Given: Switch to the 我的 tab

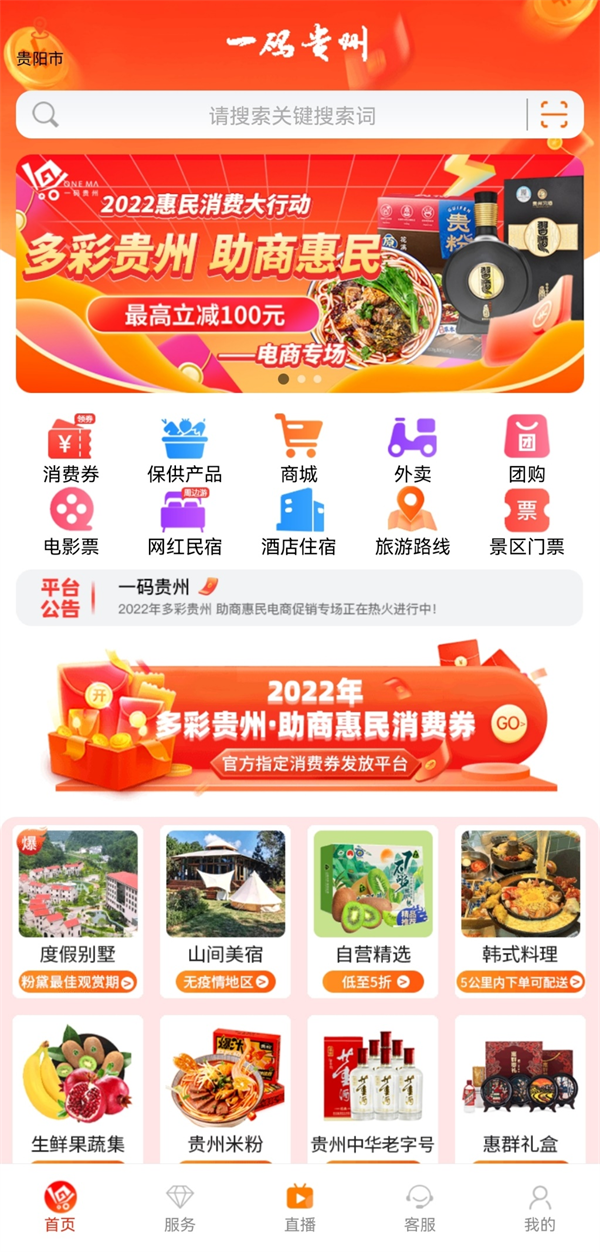Looking at the screenshot, I should (x=539, y=1207).
